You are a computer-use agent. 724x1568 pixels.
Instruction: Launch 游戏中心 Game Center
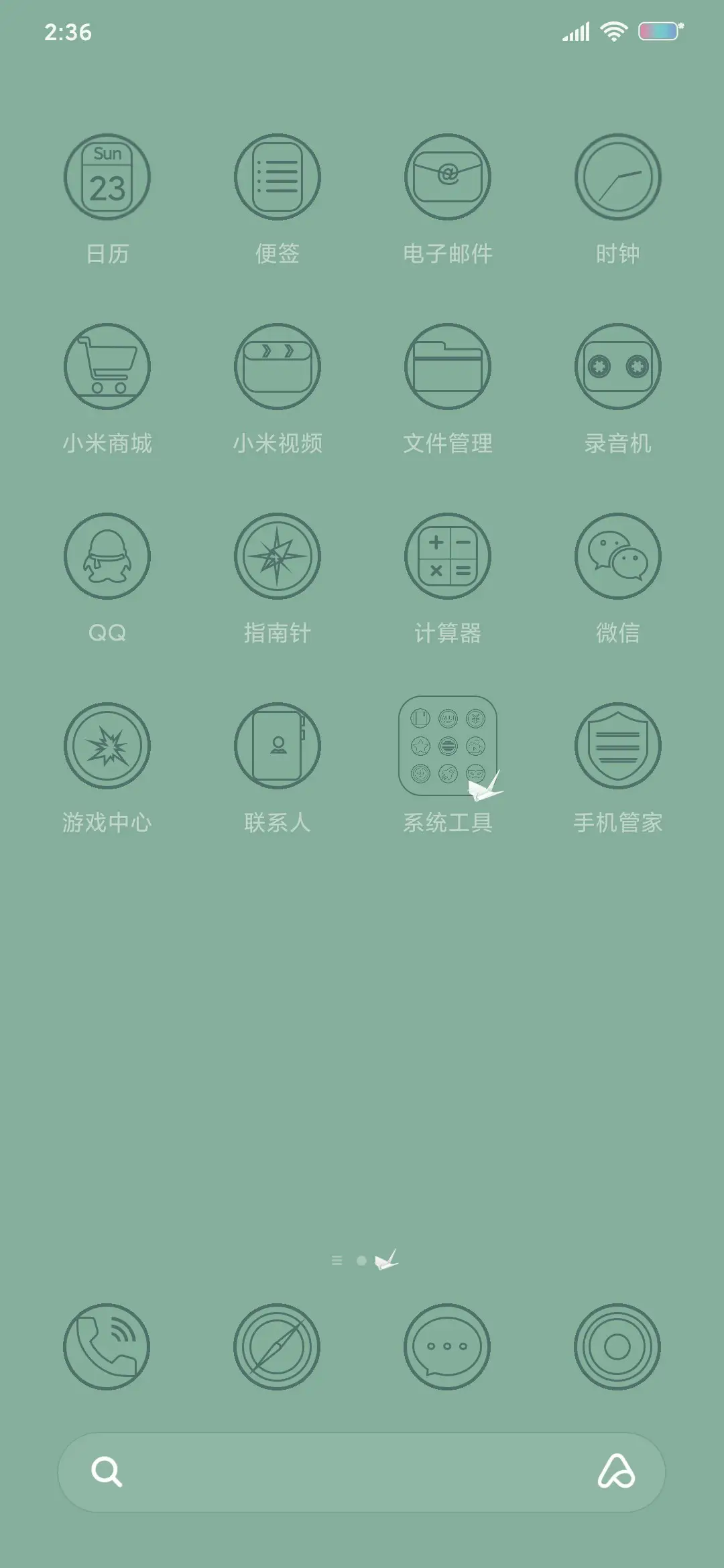click(107, 746)
